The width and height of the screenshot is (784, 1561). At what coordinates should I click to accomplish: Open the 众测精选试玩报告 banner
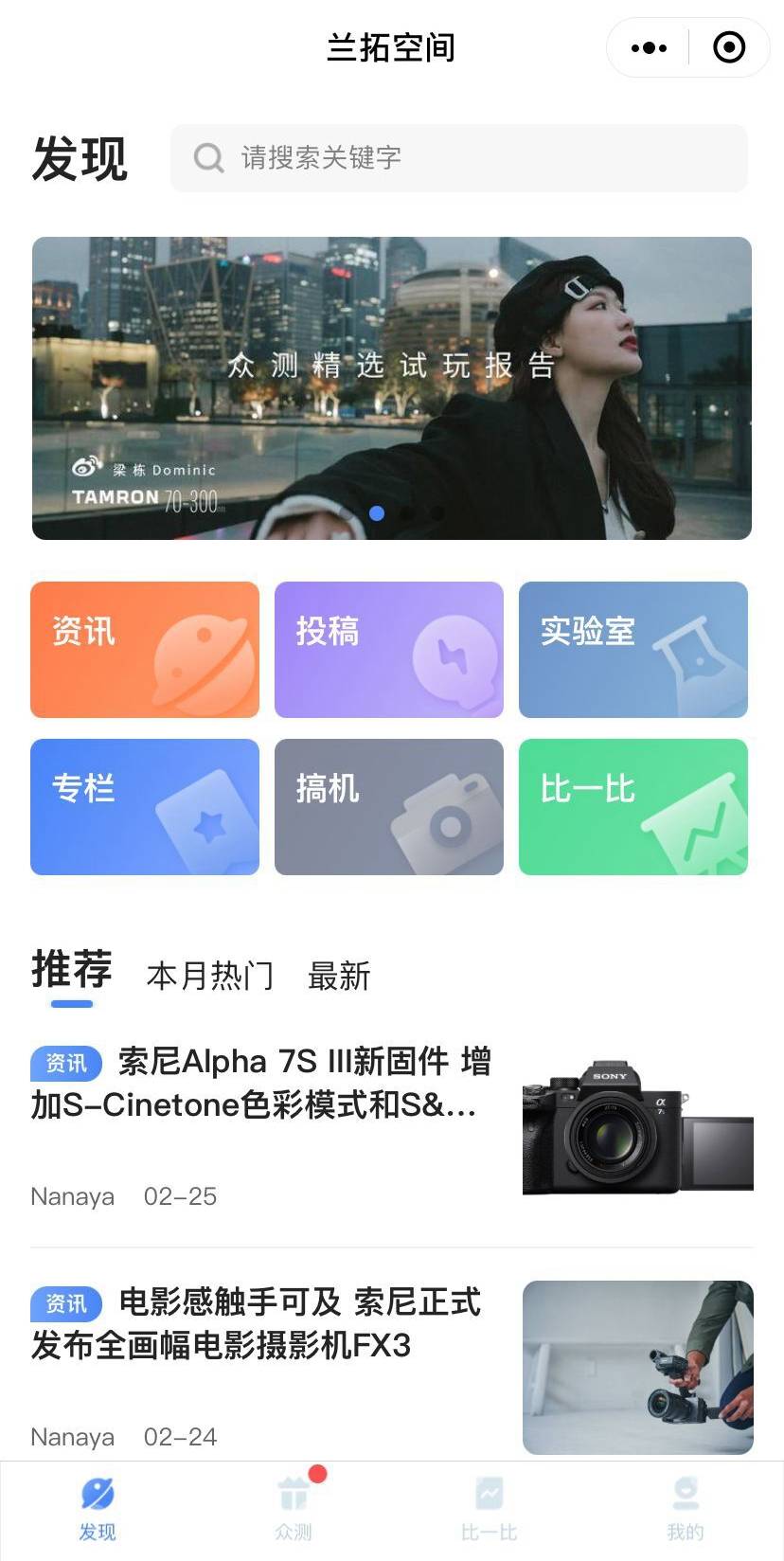point(392,387)
